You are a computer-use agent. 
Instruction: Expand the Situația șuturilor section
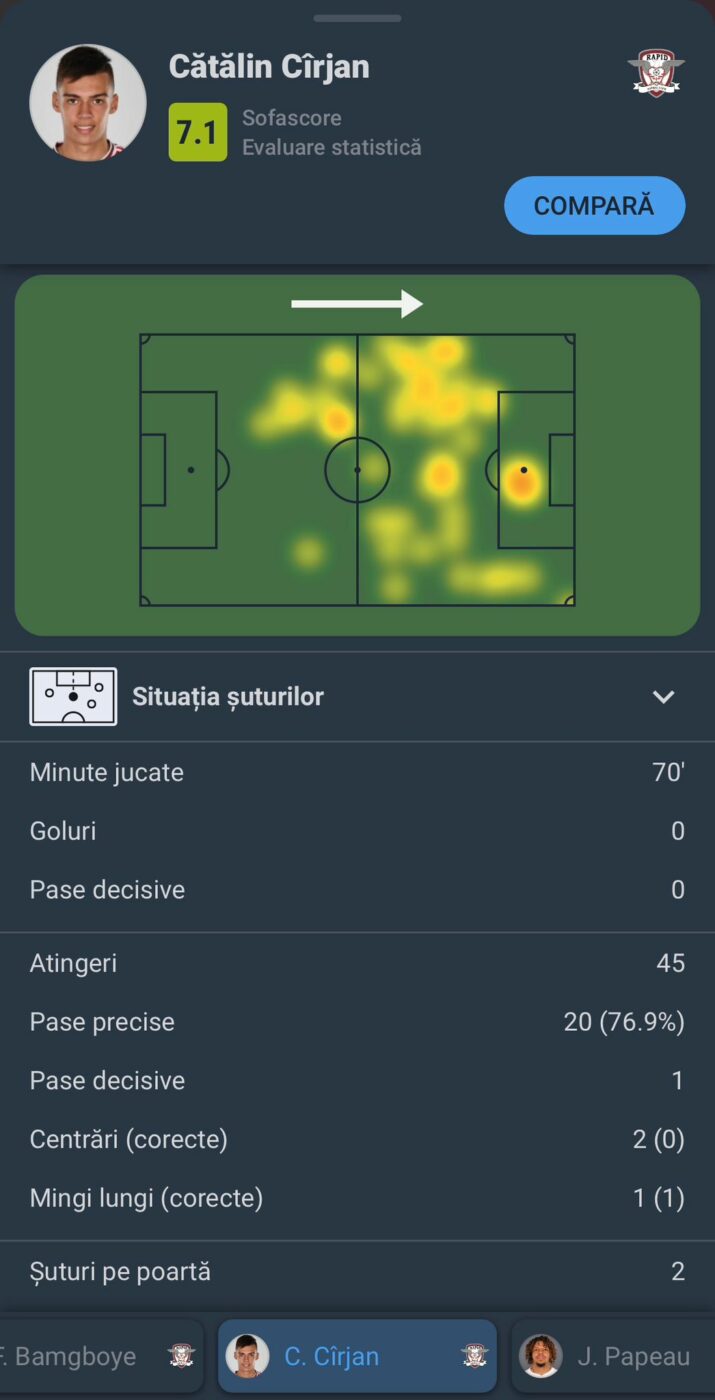click(663, 697)
